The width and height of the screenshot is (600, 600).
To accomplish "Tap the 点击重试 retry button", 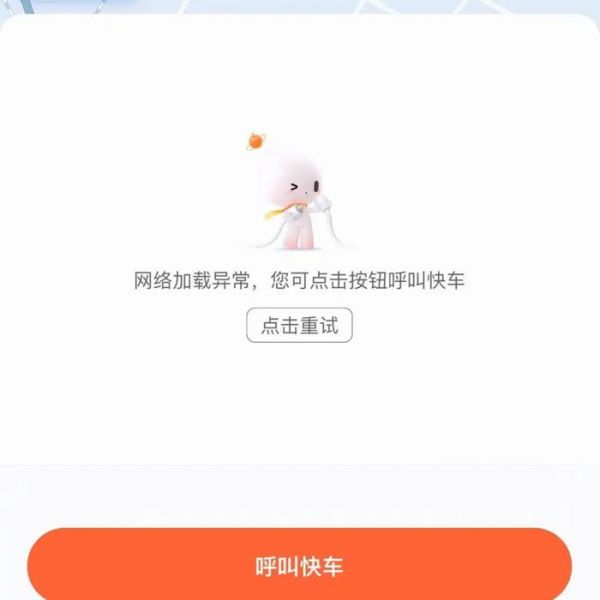I will (299, 326).
